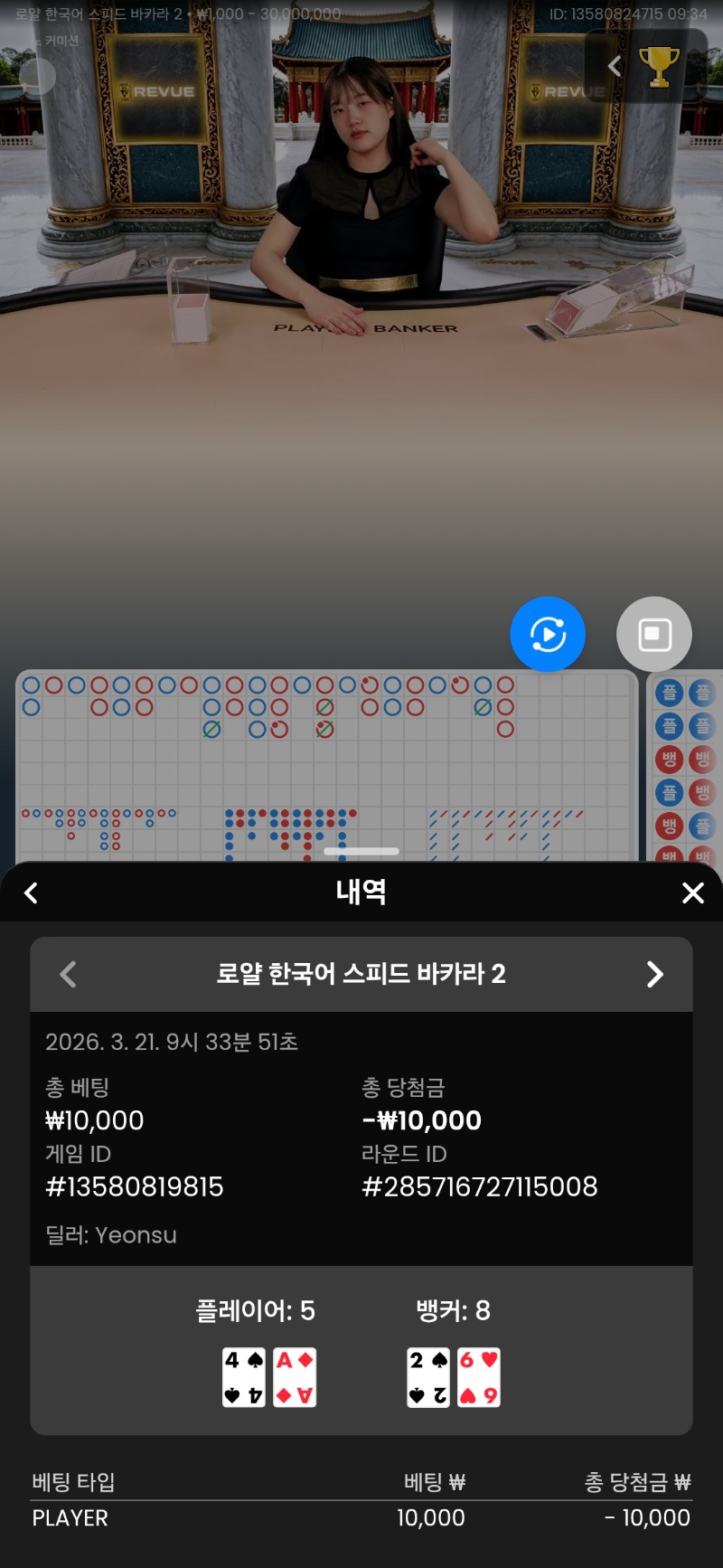723x1568 pixels.
Task: Show the next game history entry
Action: pos(655,974)
